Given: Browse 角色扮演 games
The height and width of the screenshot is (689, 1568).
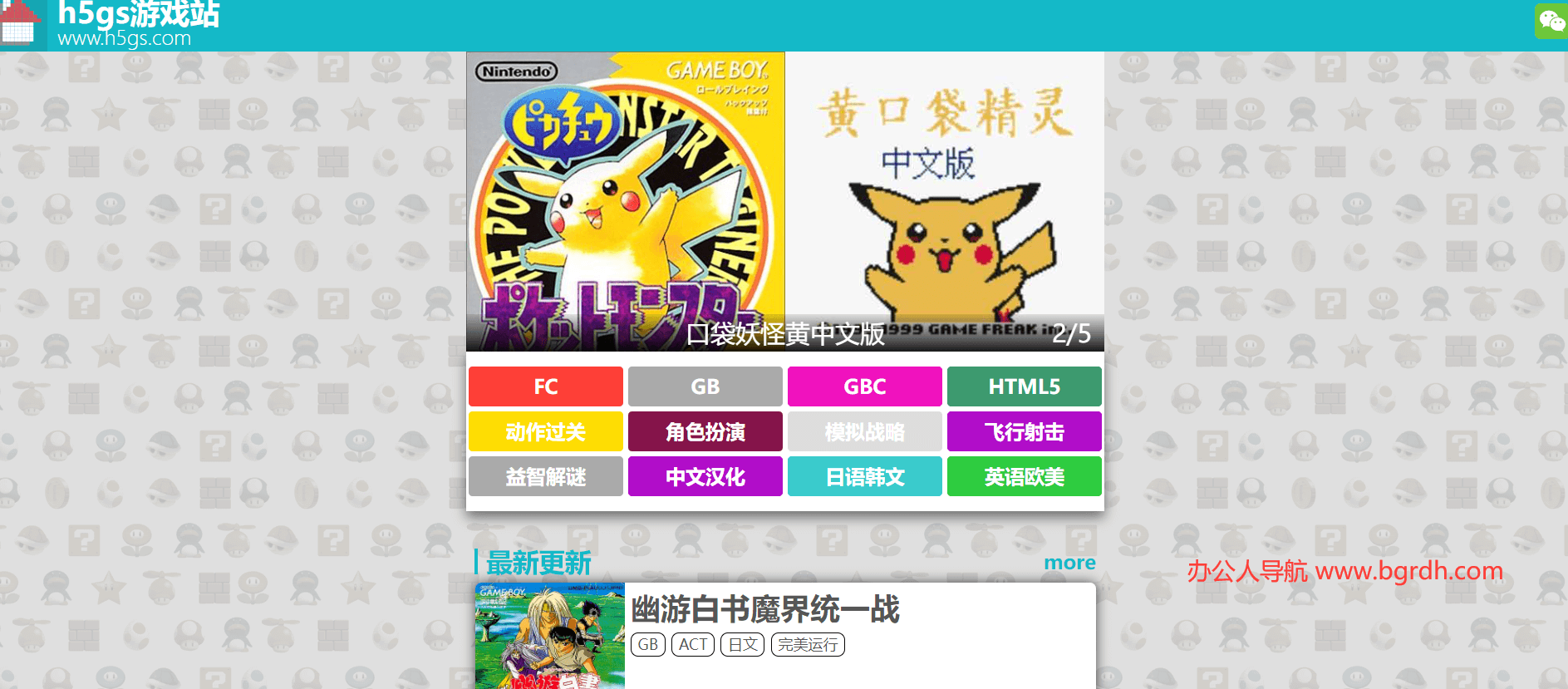Looking at the screenshot, I should [705, 431].
